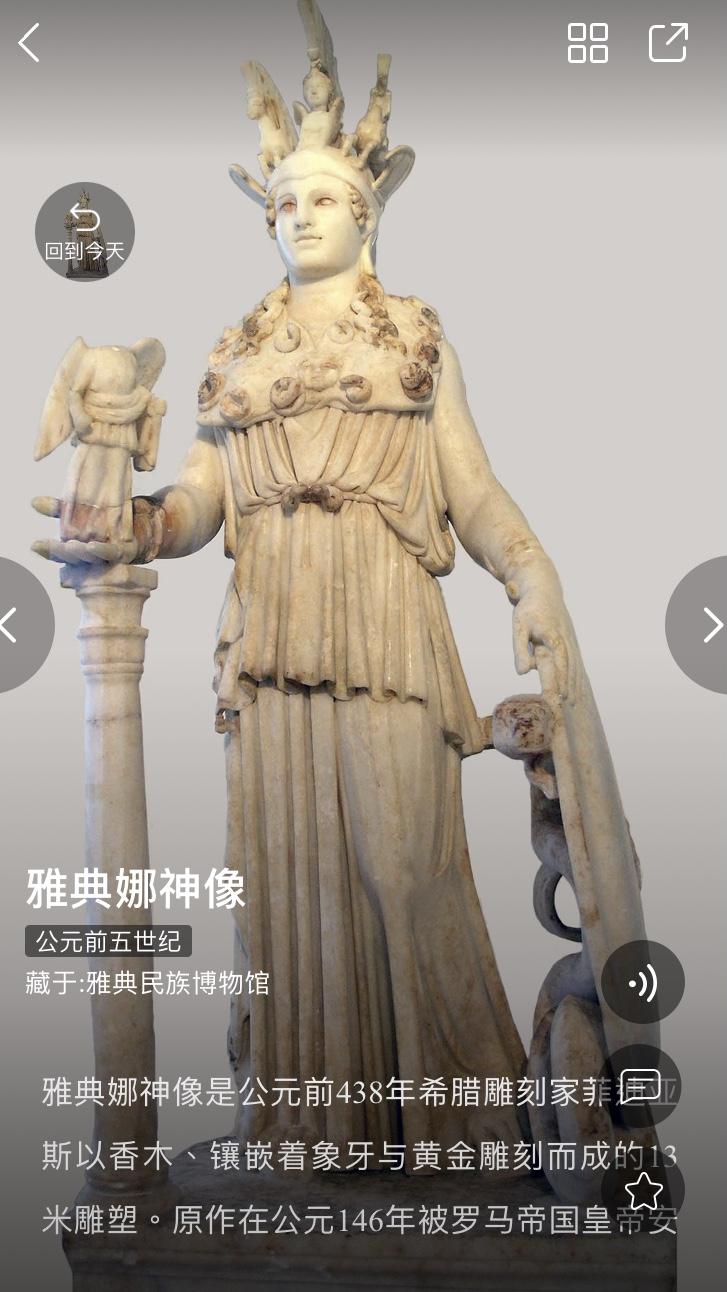Tap 回到今天 to return to today
Screen dimensions: 727x1292
85,232
